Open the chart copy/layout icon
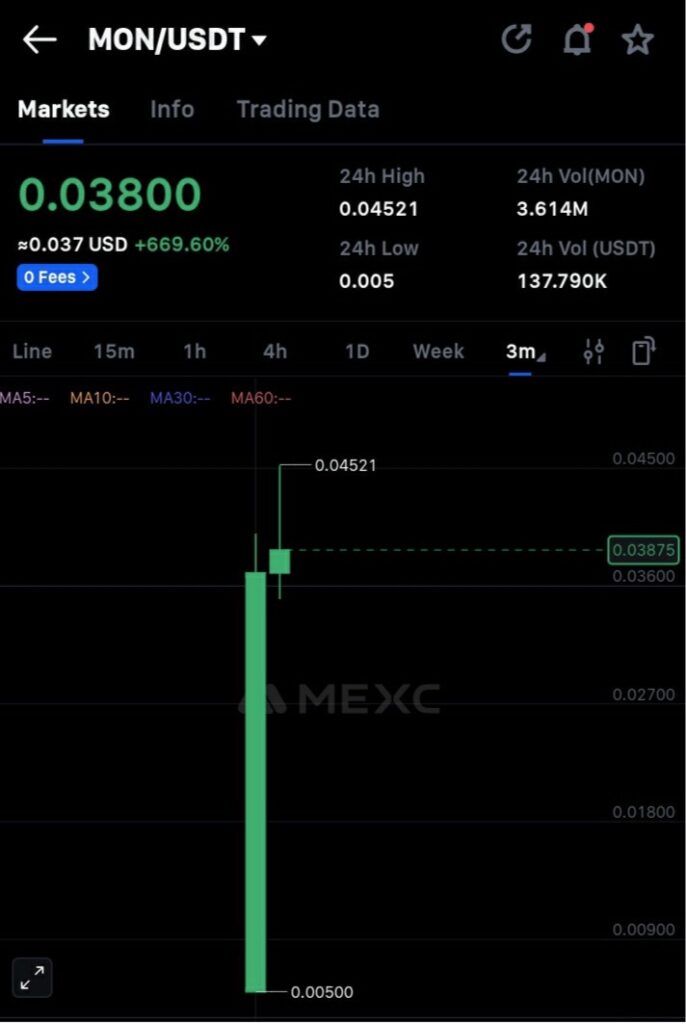The width and height of the screenshot is (686, 1024). point(644,351)
